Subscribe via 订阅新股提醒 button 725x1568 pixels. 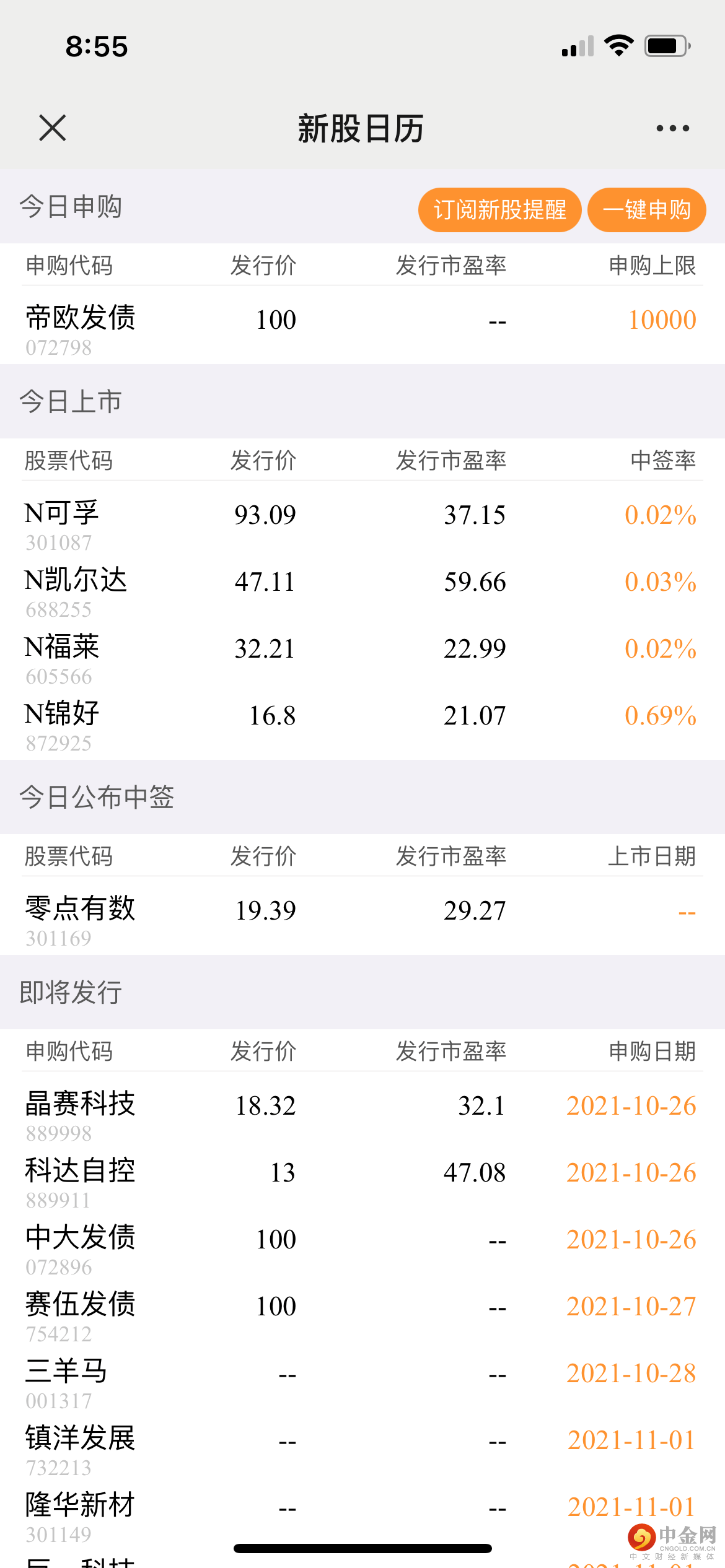coord(499,210)
